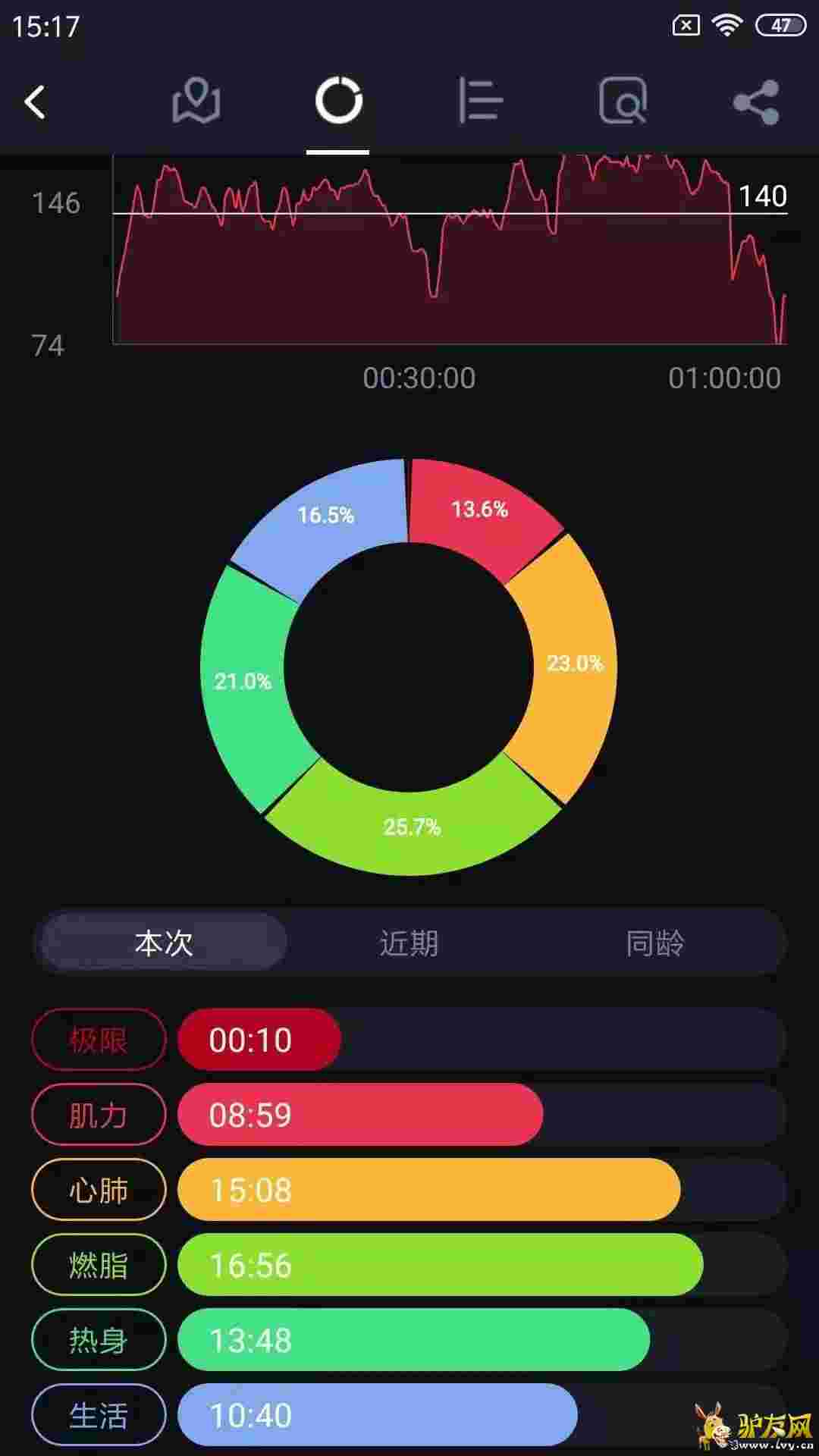Tap the 肌力 zone label
The image size is (819, 1456).
99,1115
